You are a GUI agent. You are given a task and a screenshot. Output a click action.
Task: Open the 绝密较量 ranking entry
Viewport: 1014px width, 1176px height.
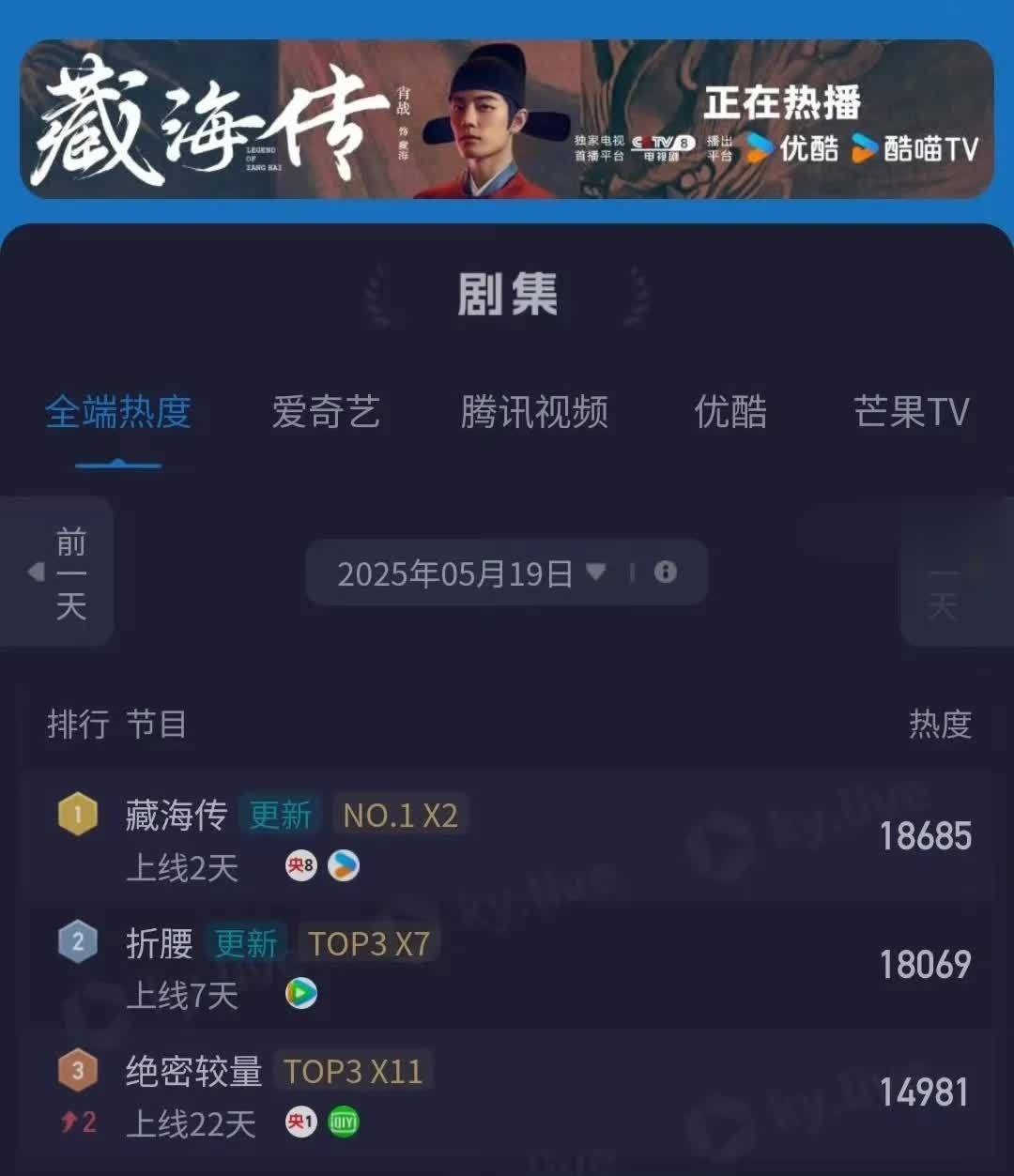click(x=507, y=1093)
